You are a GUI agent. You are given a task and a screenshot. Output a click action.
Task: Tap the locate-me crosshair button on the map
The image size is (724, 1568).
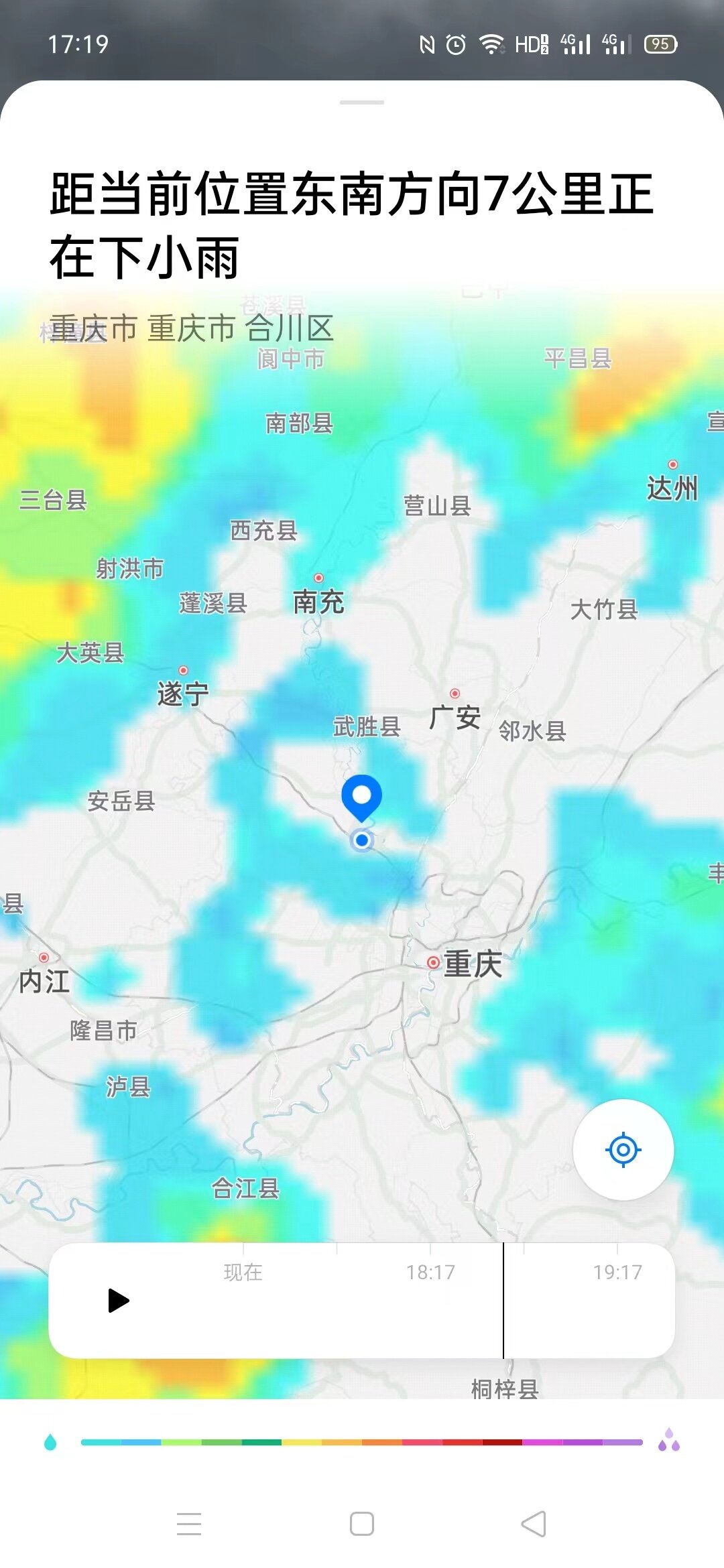coord(624,1149)
